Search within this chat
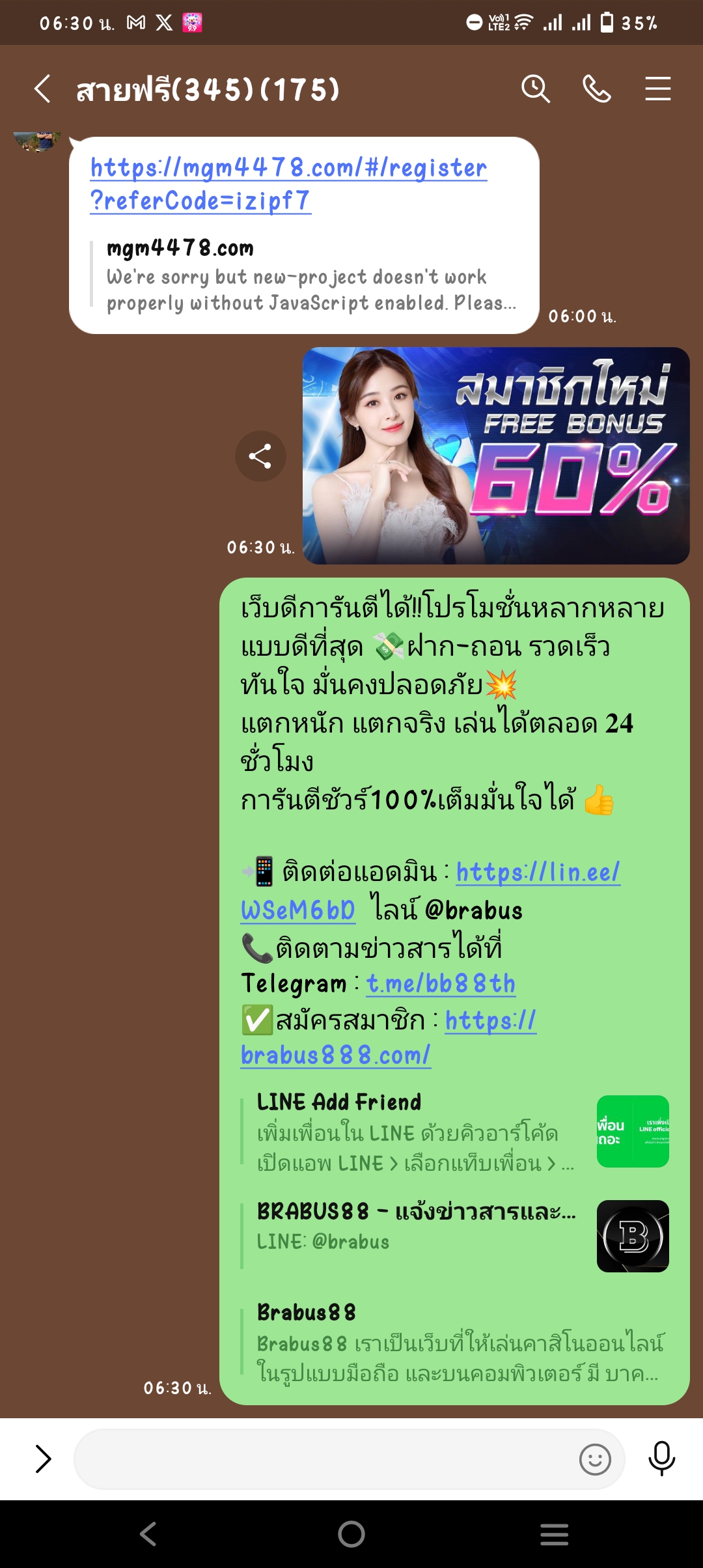This screenshot has width=703, height=1568. (x=535, y=89)
